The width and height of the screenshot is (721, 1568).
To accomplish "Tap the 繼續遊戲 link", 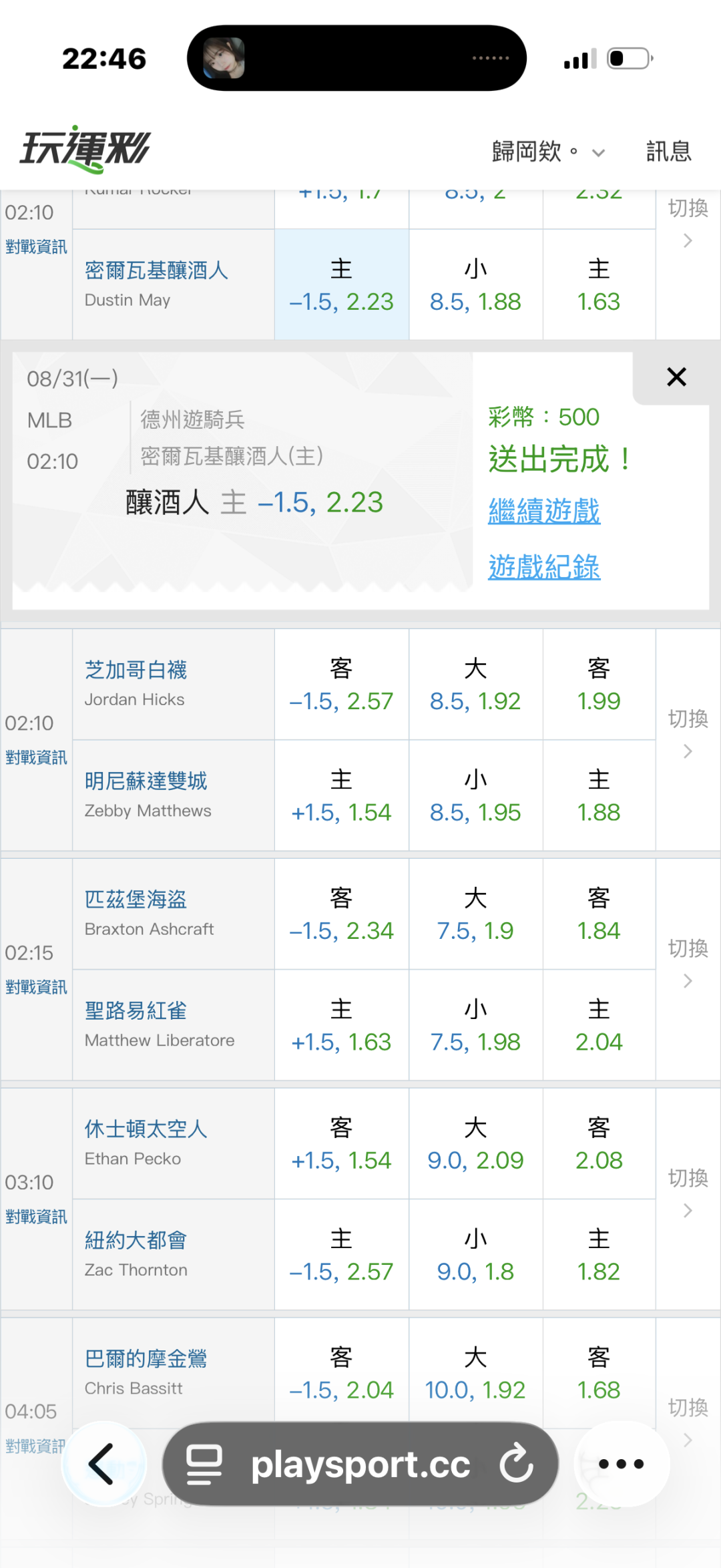I will [x=544, y=512].
